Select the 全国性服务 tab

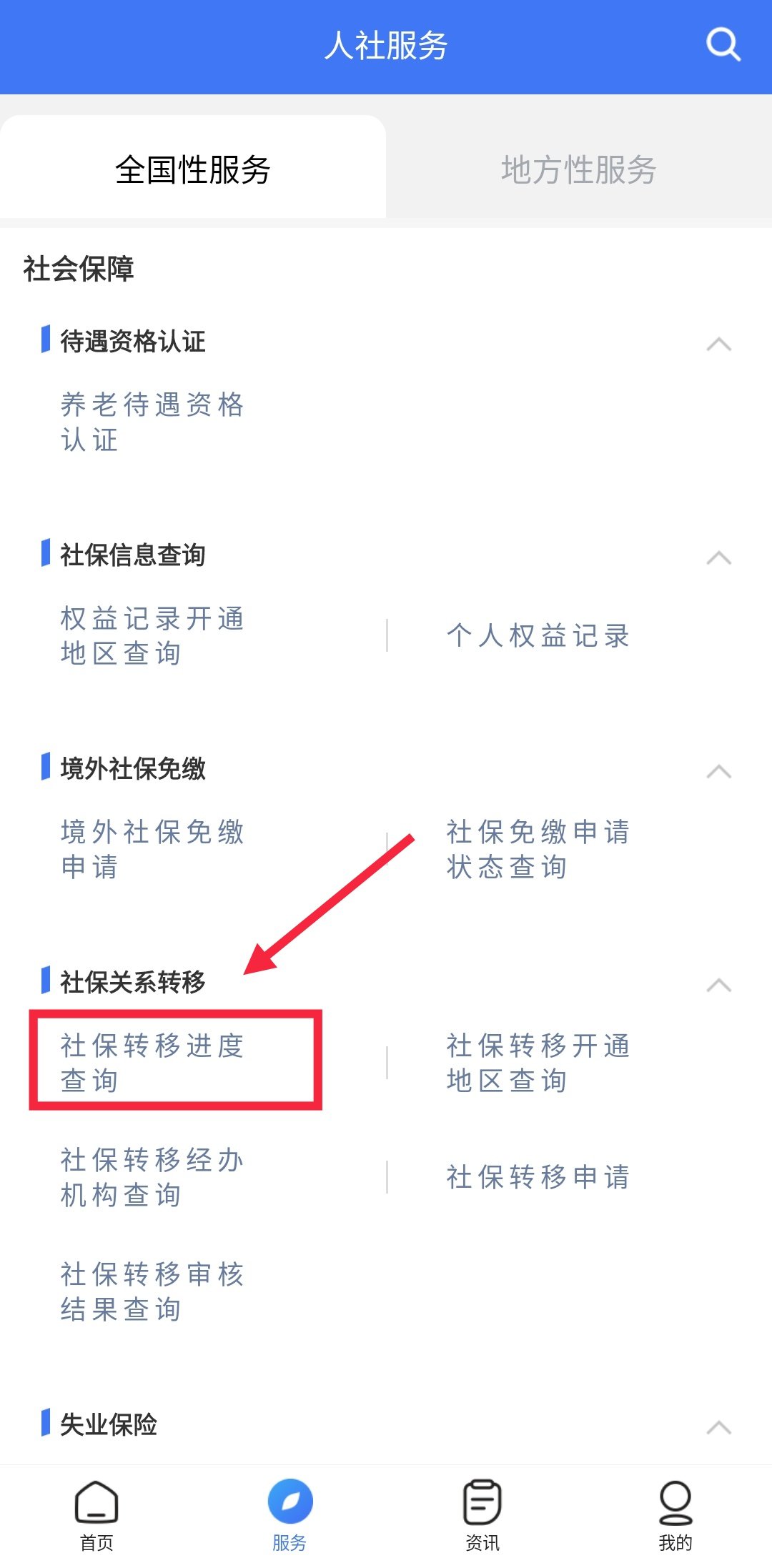(192, 170)
